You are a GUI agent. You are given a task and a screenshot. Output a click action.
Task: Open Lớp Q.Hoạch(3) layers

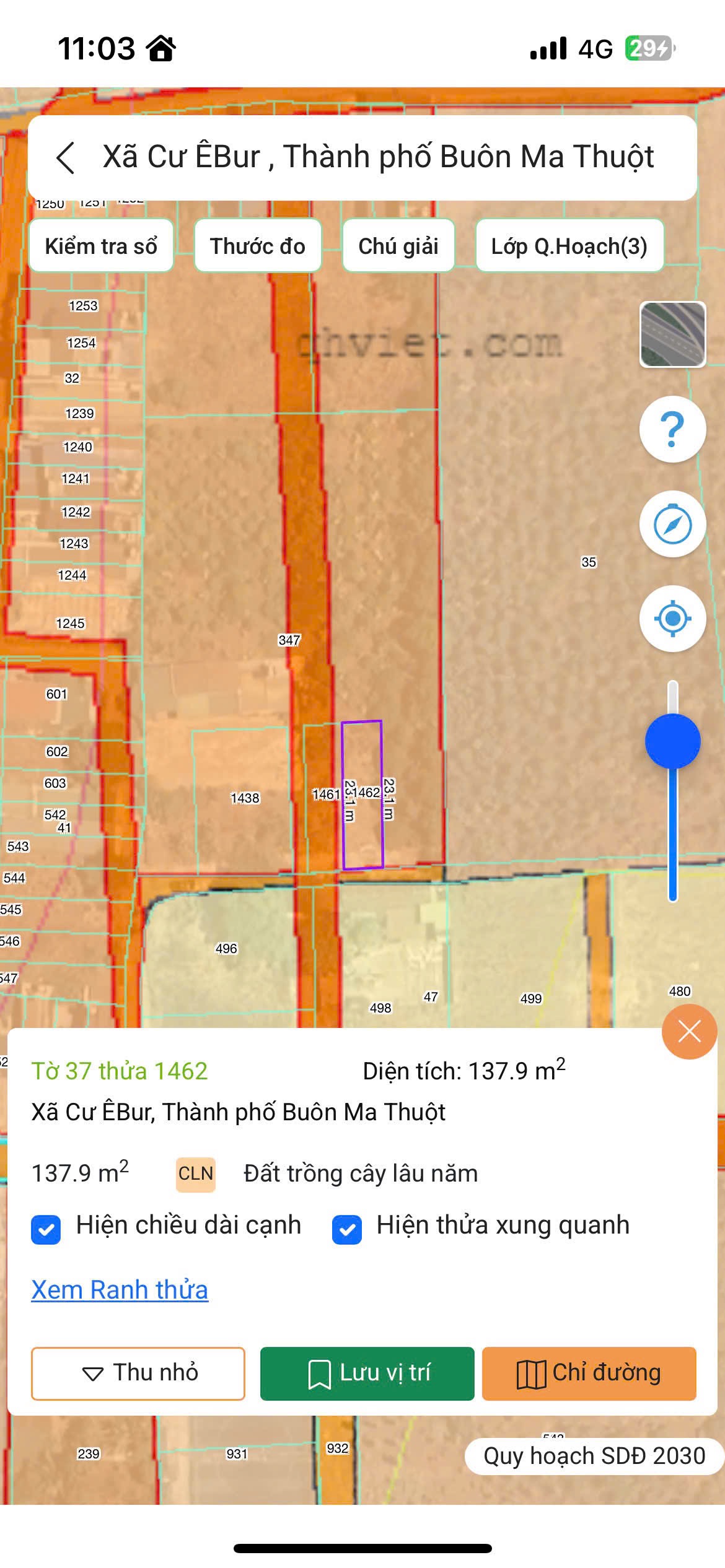[569, 246]
